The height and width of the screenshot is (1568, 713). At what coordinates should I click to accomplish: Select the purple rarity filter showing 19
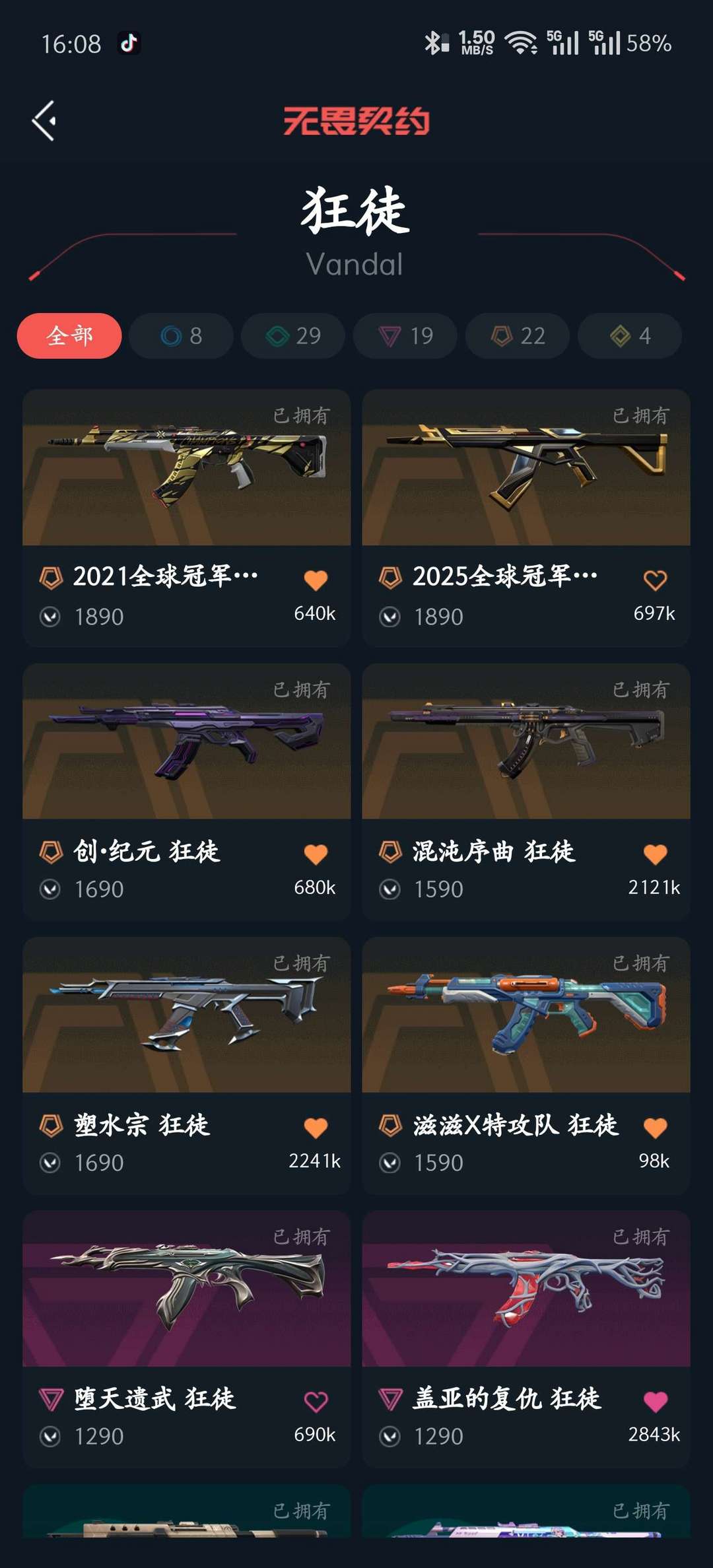(x=404, y=336)
